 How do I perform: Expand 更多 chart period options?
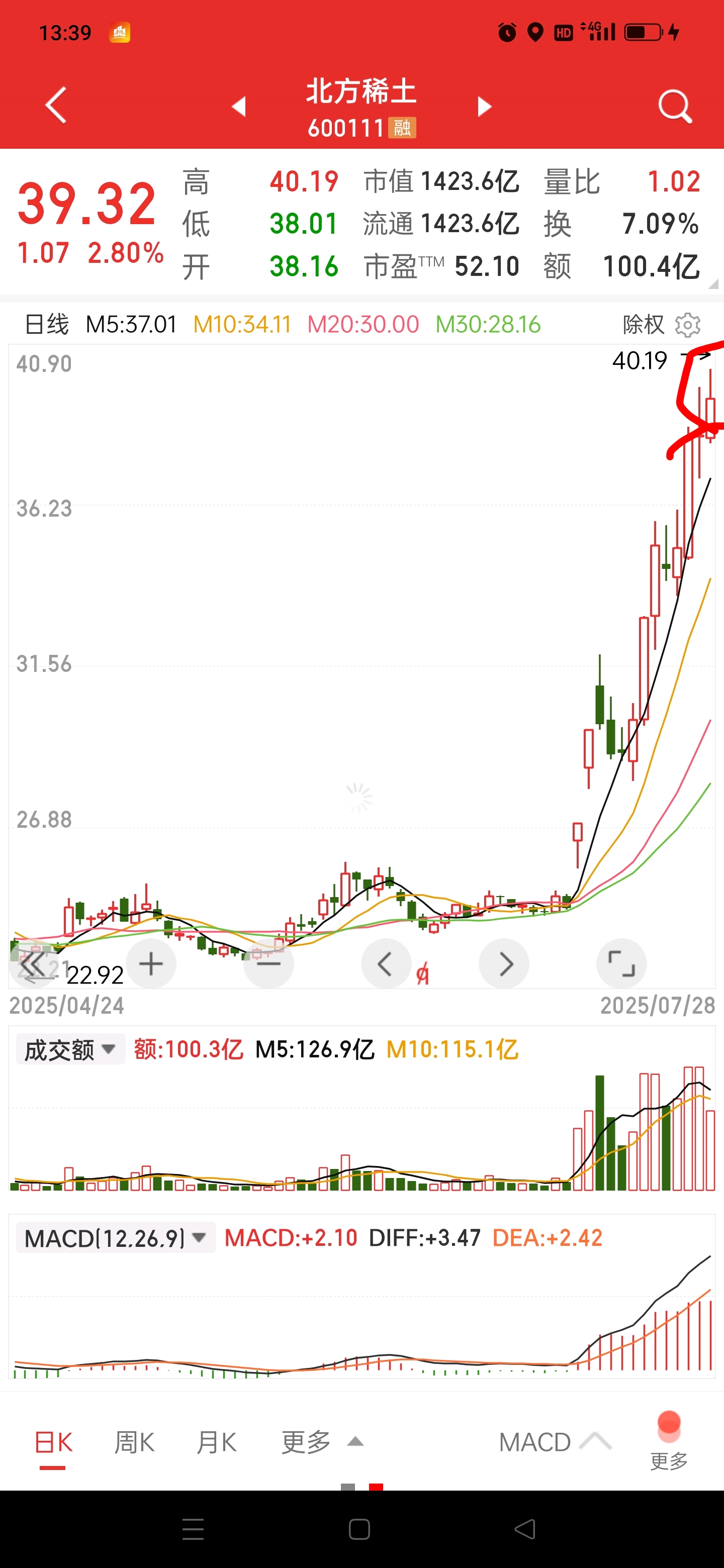[x=322, y=1442]
